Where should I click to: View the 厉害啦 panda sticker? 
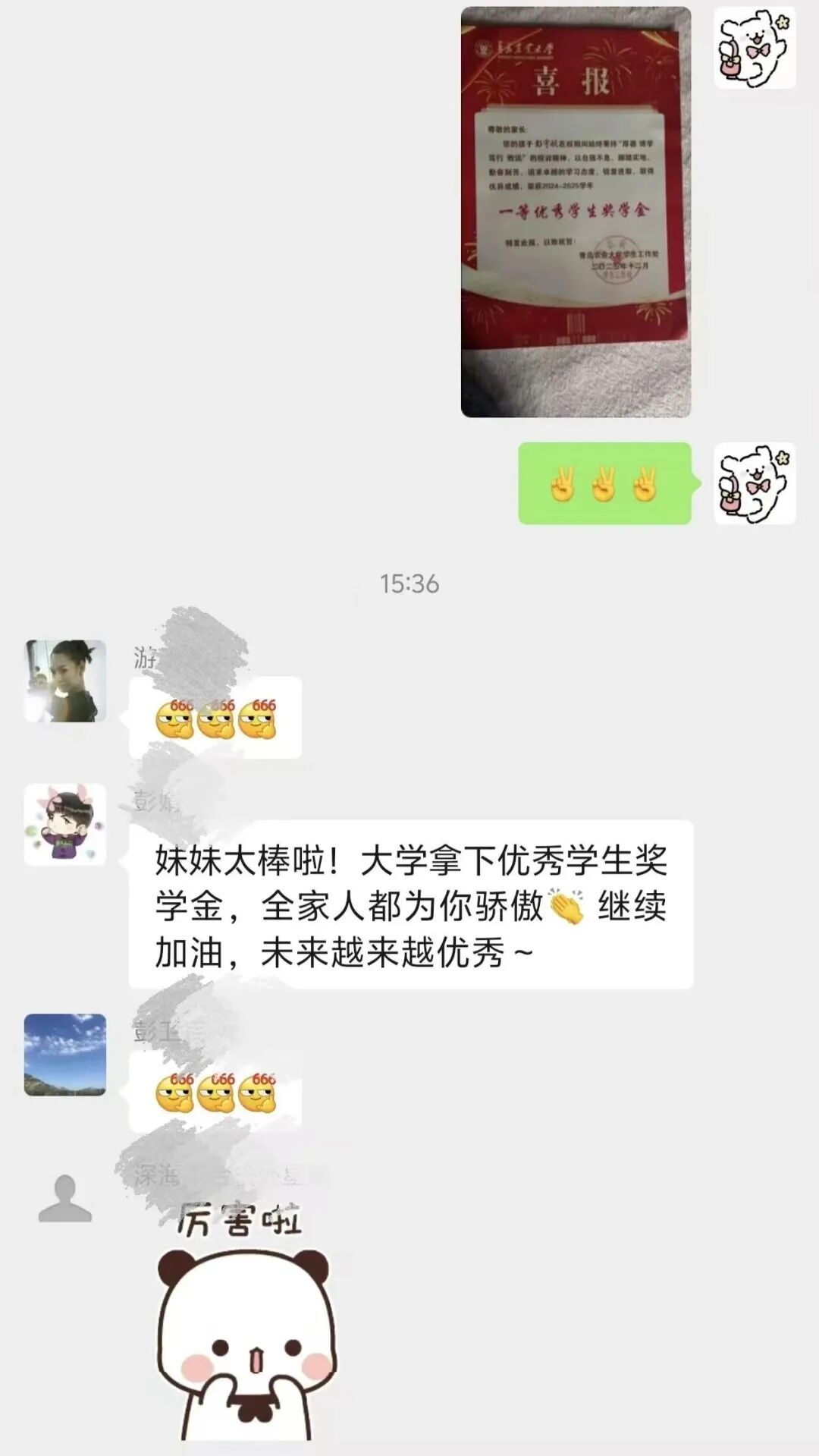point(244,1324)
